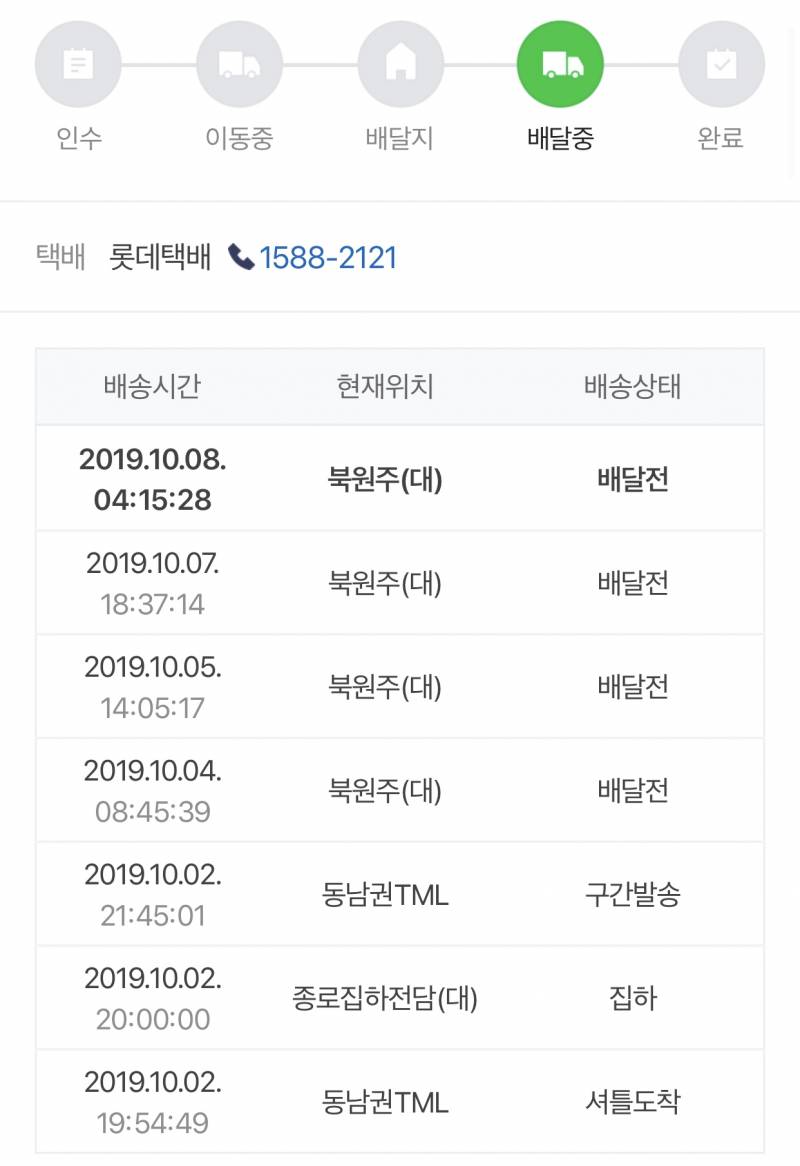The image size is (800, 1166).
Task: Select the 동남권TML 구간발송 row
Action: (x=383, y=895)
